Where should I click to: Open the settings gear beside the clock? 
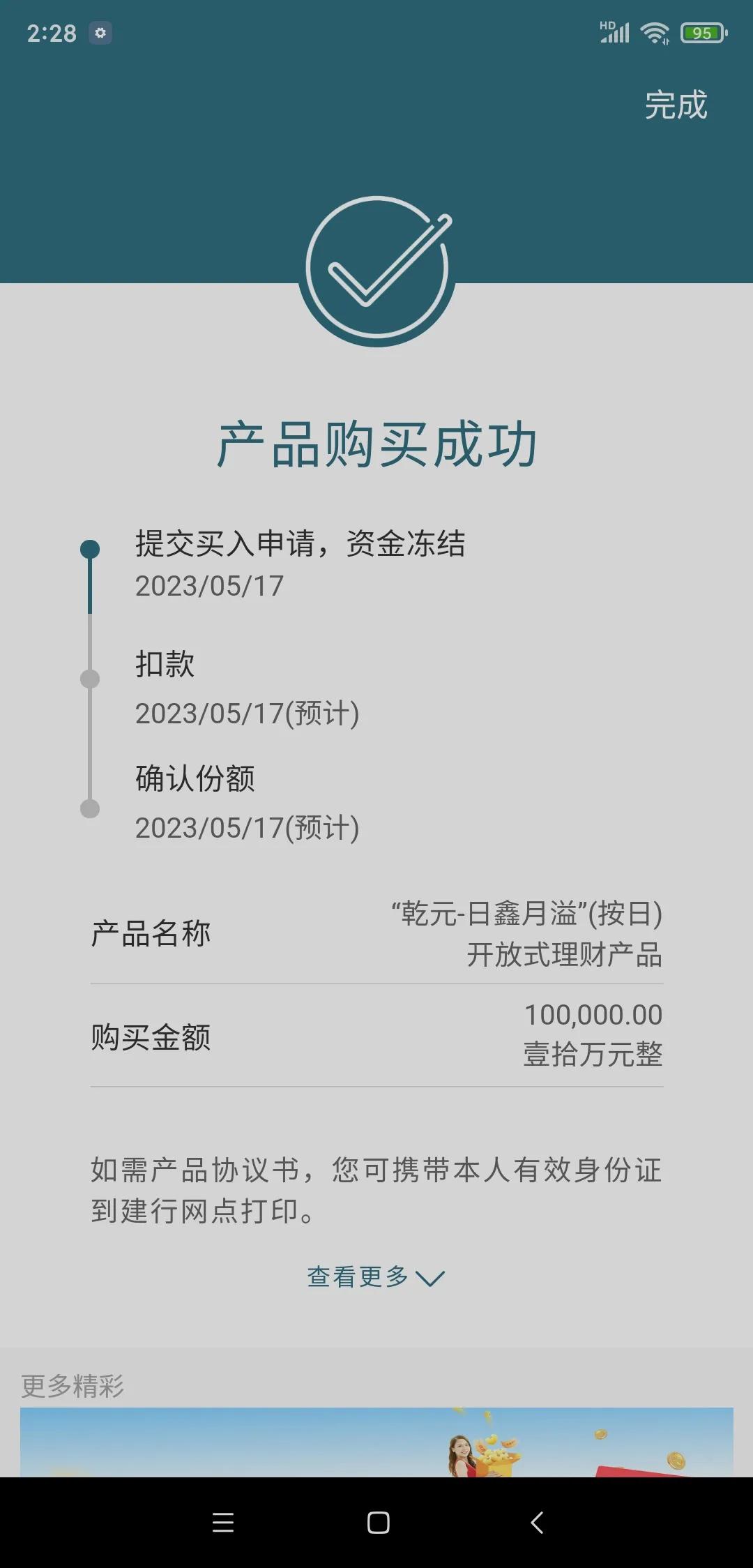tap(100, 32)
